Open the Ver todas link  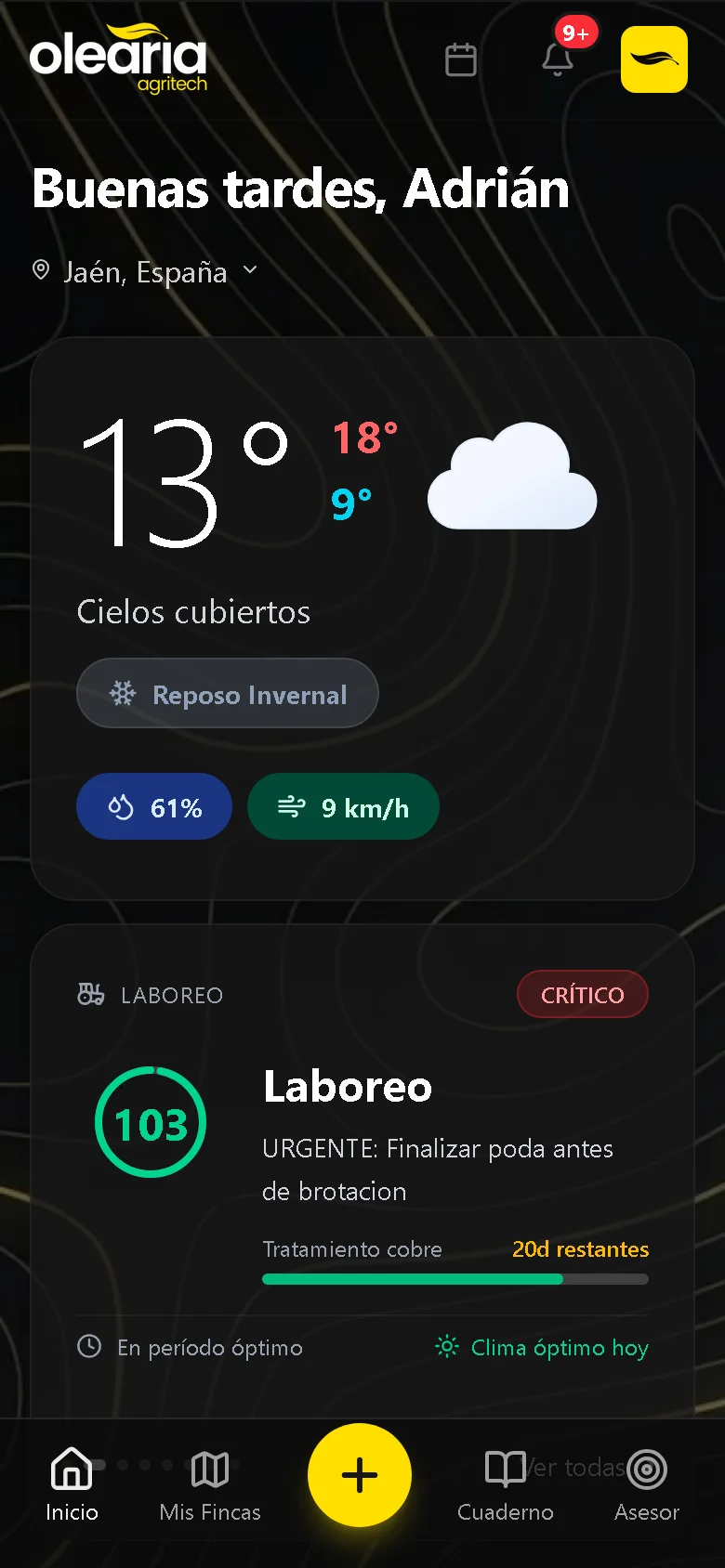[573, 1468]
